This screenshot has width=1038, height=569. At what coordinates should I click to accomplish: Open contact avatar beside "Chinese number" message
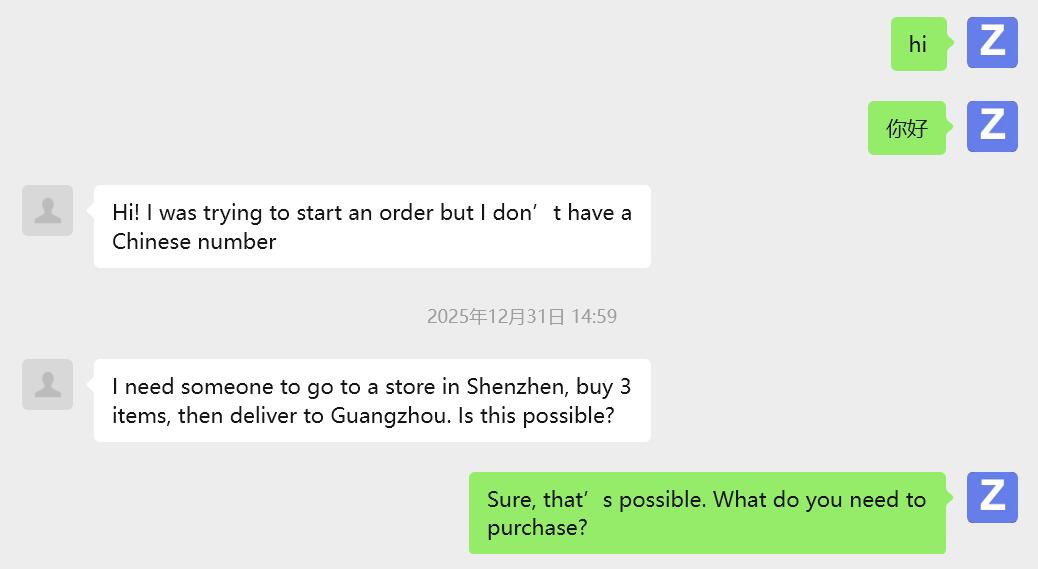tap(48, 211)
